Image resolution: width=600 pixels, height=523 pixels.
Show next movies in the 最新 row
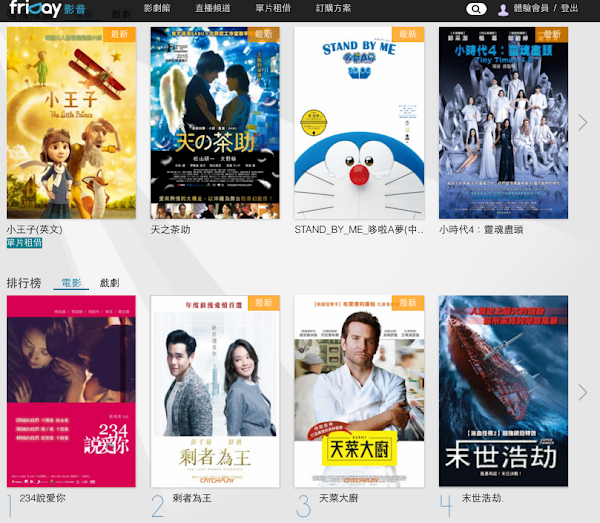pyautogui.click(x=583, y=122)
